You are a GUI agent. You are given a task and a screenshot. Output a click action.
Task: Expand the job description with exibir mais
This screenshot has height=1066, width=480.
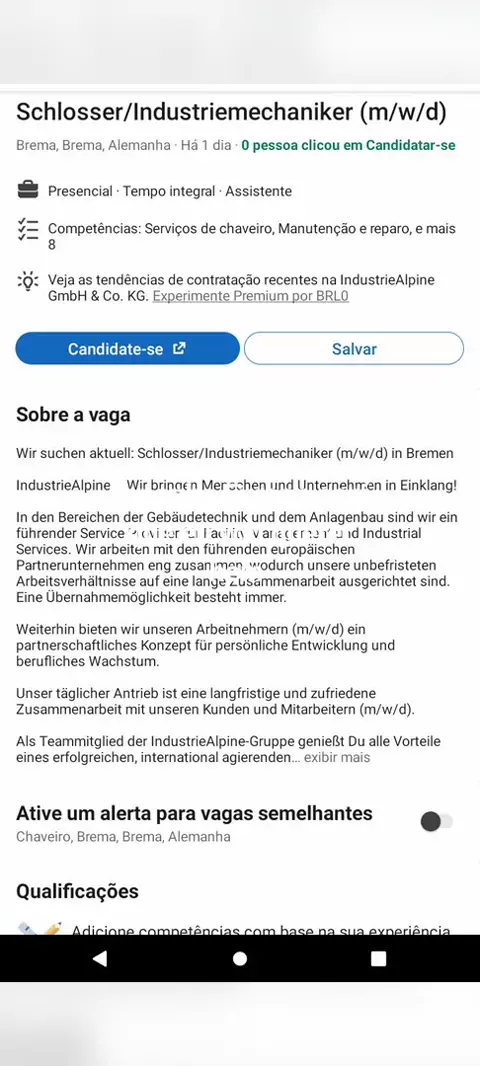coord(337,757)
